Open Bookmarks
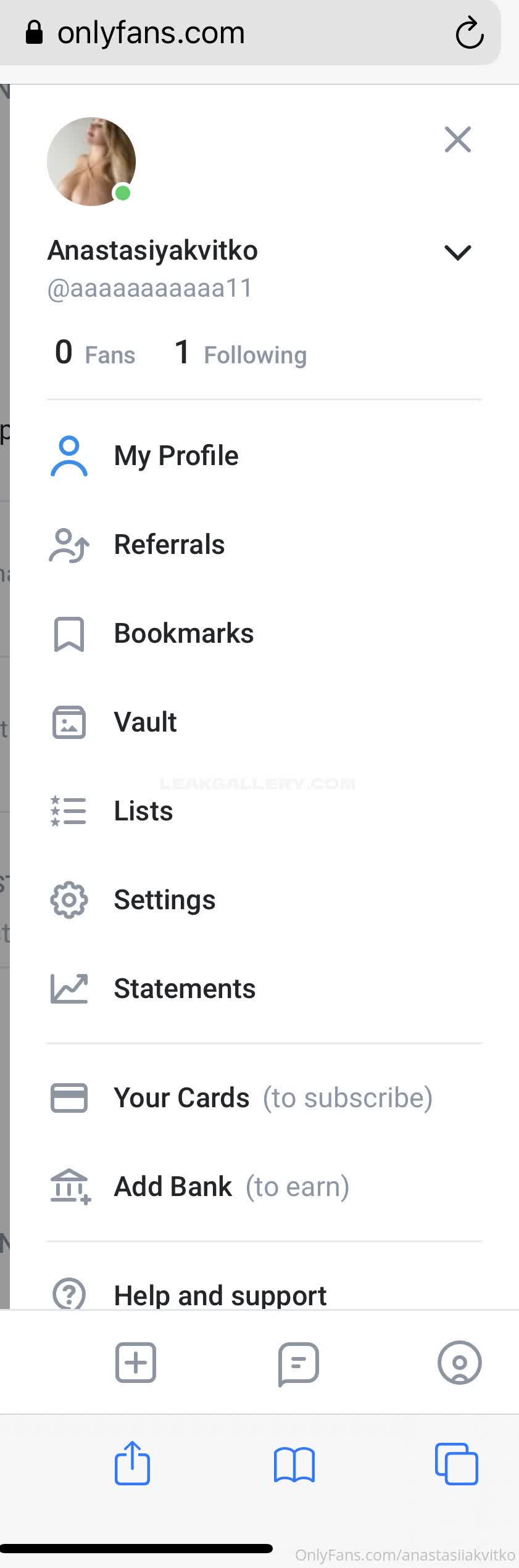519x1568 pixels. (x=183, y=633)
